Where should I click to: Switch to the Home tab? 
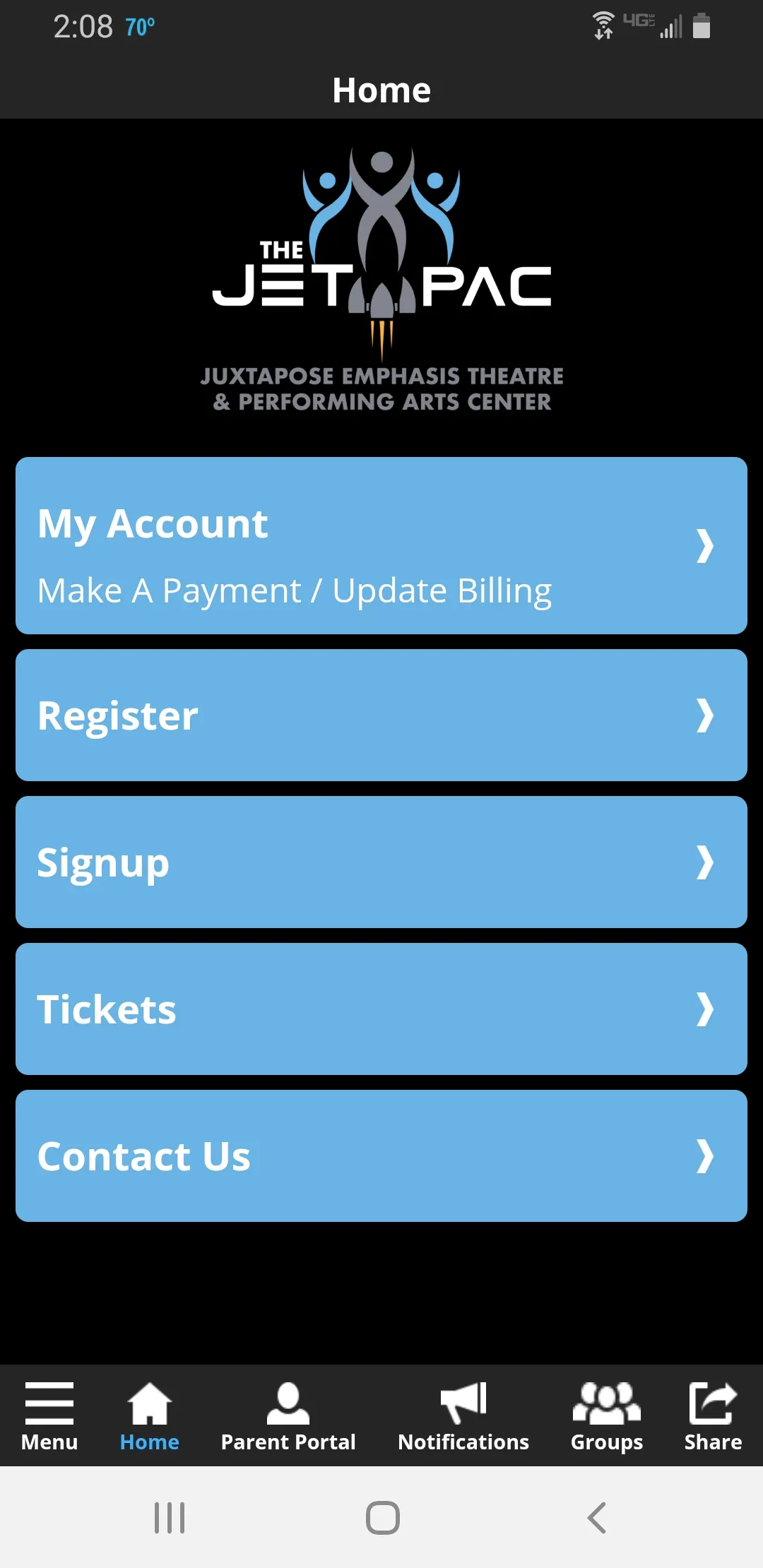(x=149, y=1415)
